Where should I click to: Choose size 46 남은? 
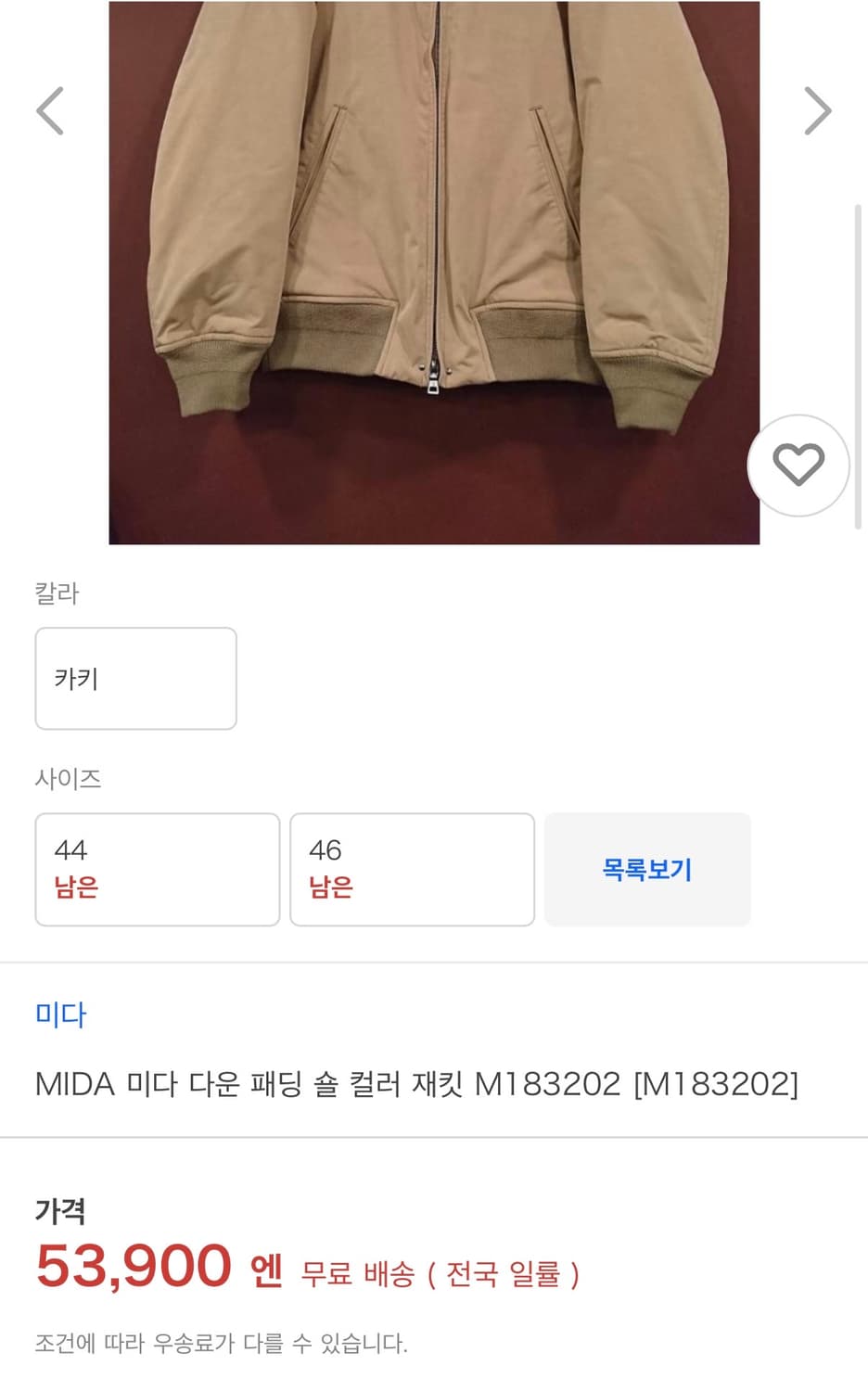(x=412, y=869)
